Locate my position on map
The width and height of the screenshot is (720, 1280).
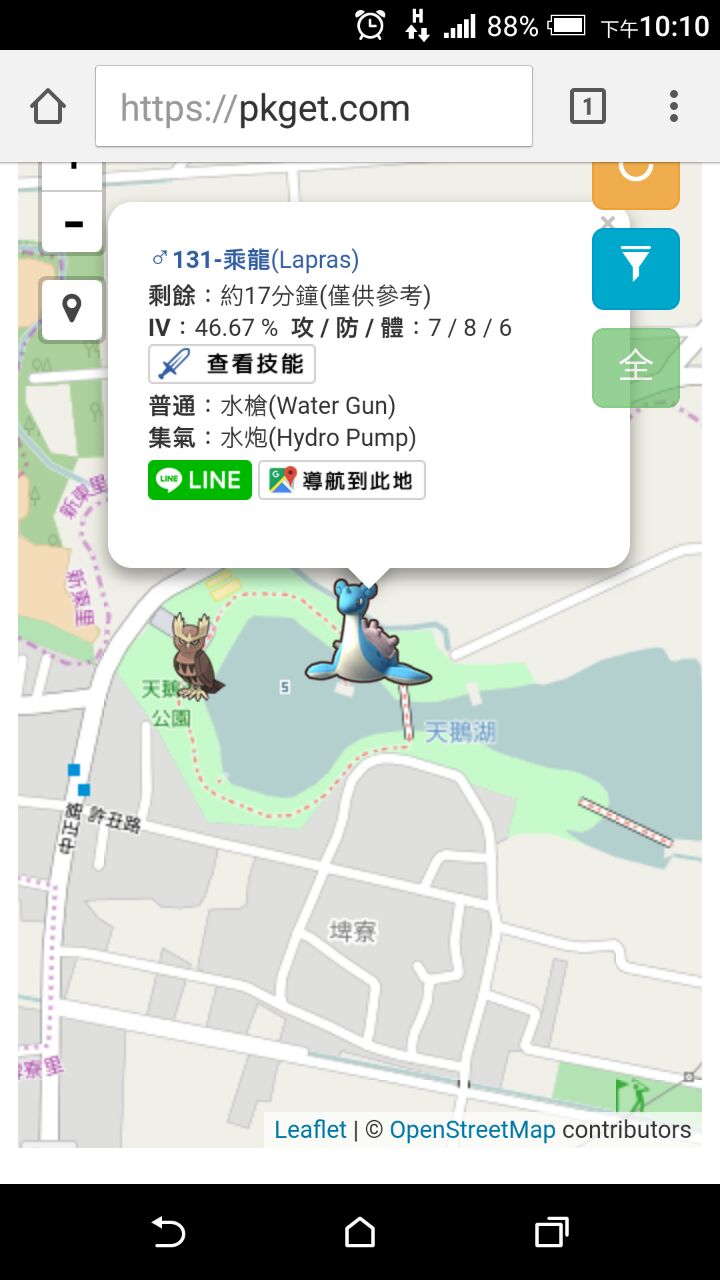[x=72, y=309]
